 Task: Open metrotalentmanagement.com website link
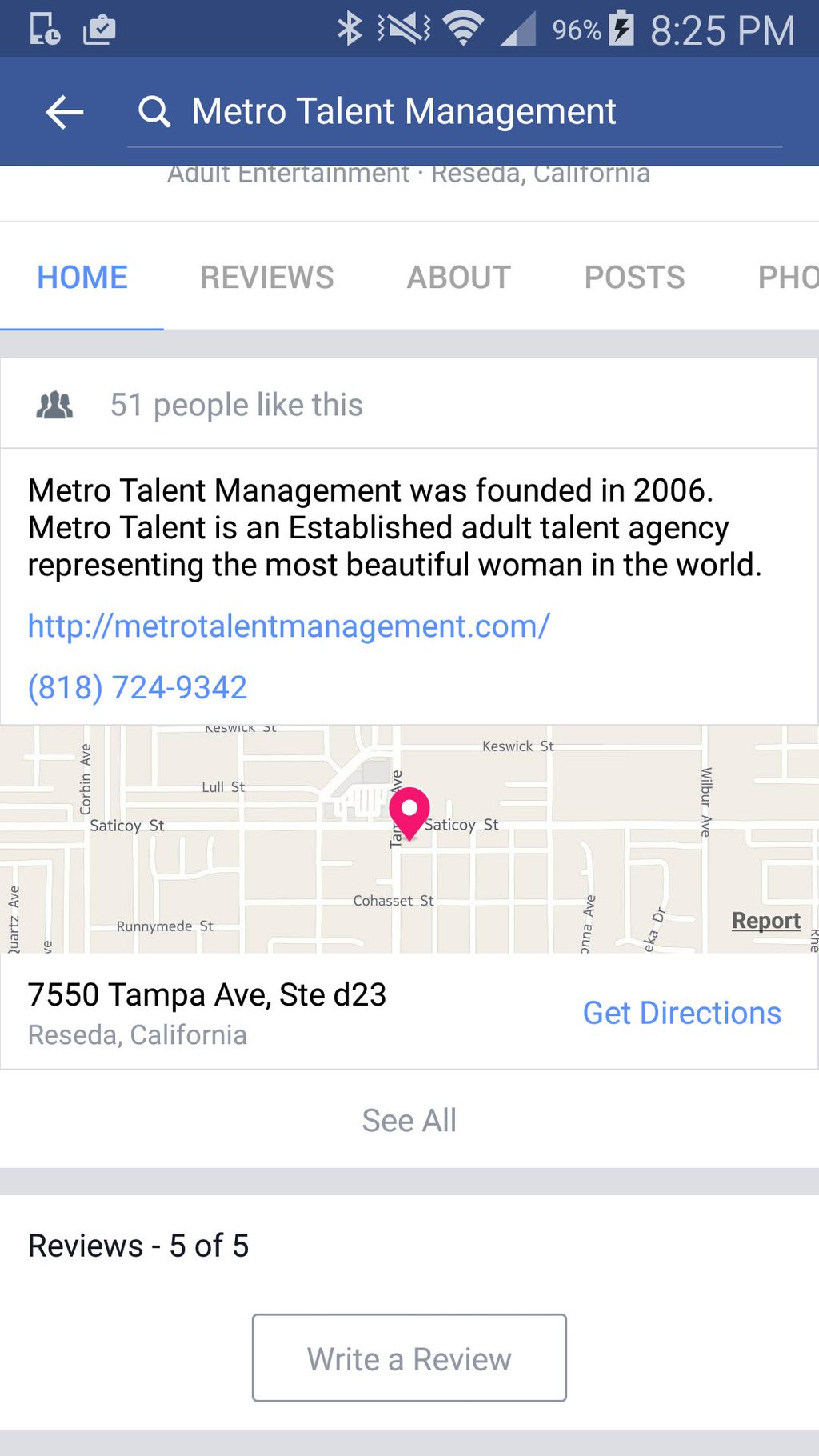pyautogui.click(x=288, y=626)
